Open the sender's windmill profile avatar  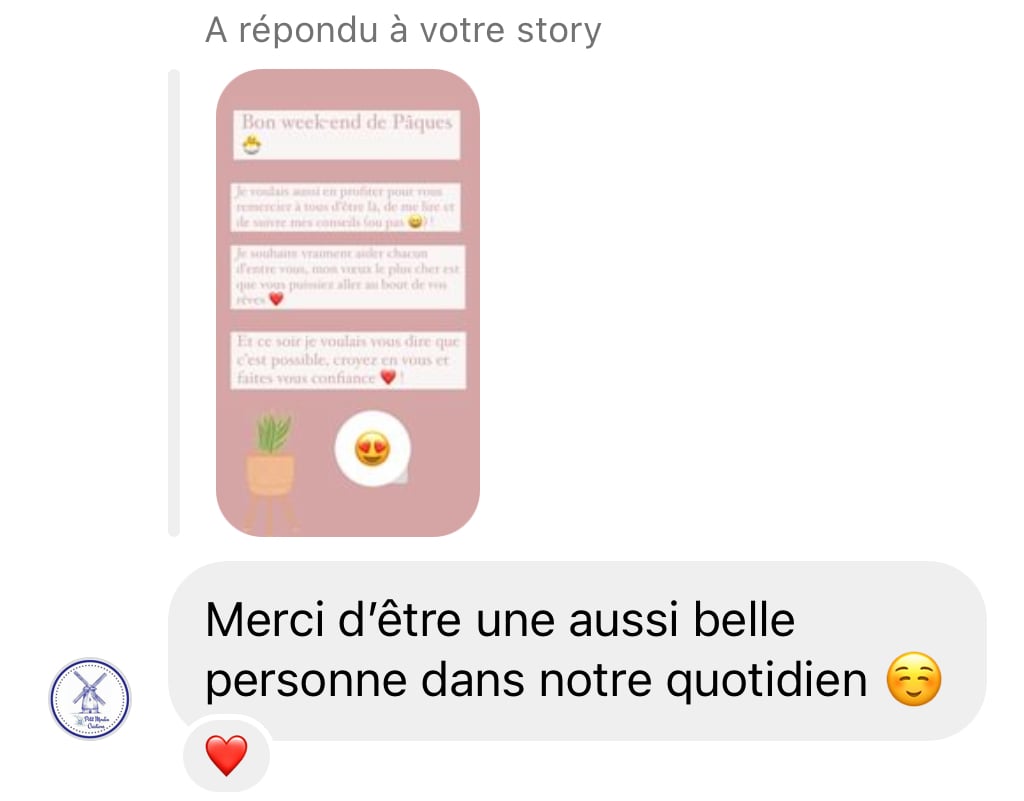pos(90,698)
